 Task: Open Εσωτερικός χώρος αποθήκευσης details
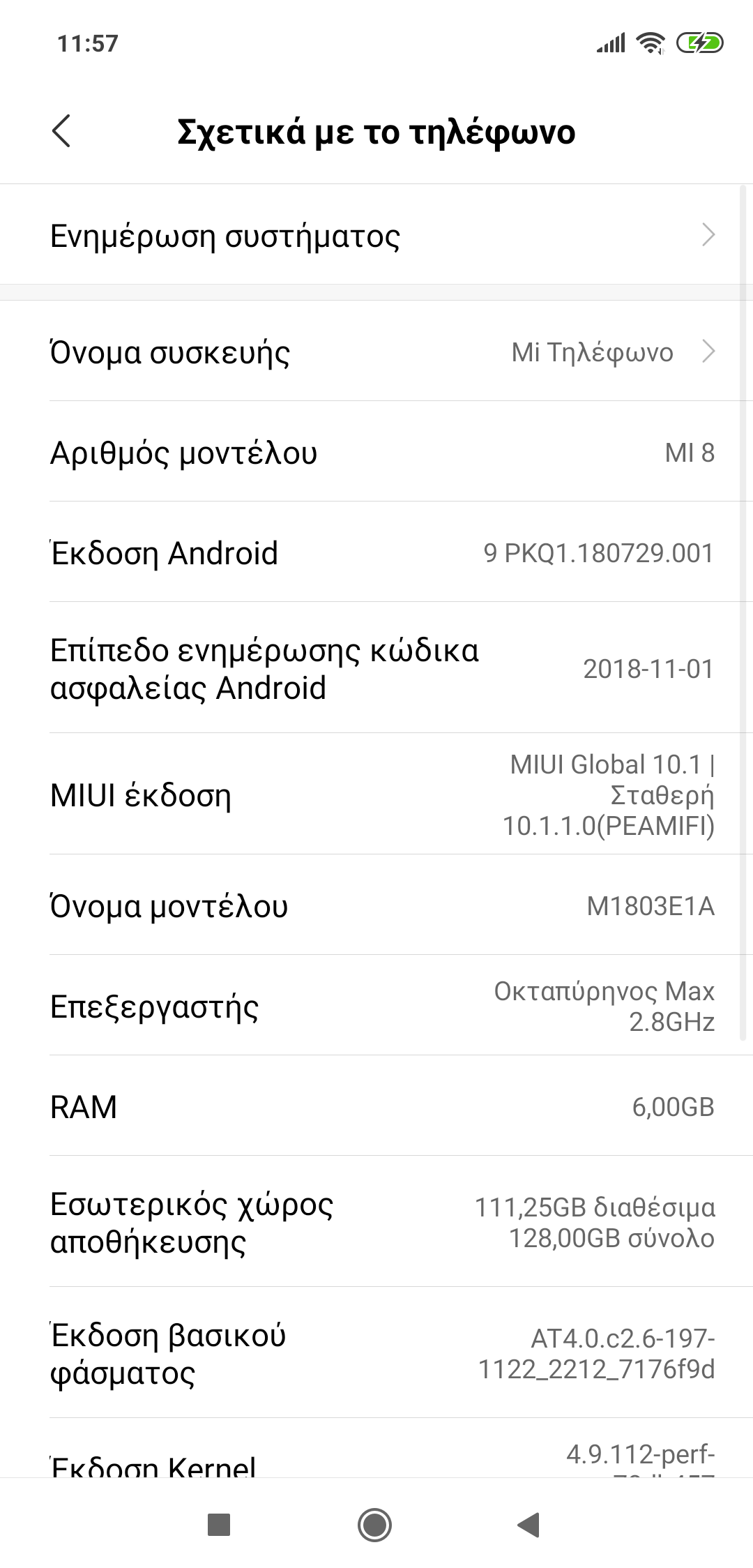[x=376, y=1223]
